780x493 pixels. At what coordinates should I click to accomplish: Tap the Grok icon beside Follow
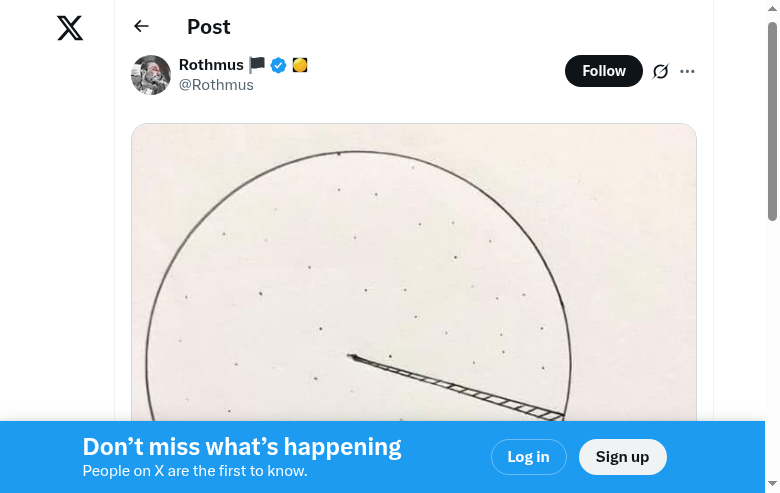pos(660,71)
